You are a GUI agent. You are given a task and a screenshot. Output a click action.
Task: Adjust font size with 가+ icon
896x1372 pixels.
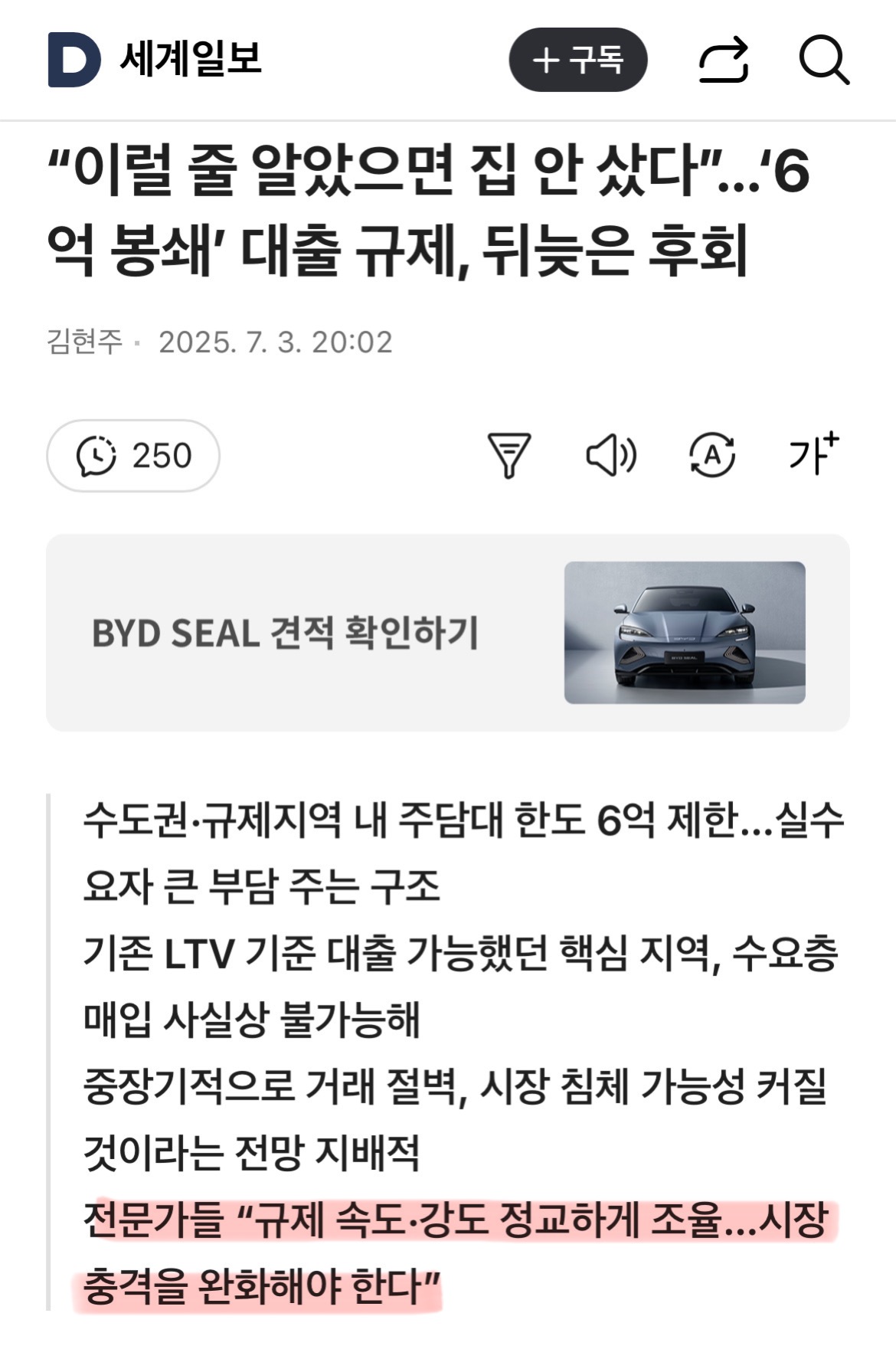(813, 454)
